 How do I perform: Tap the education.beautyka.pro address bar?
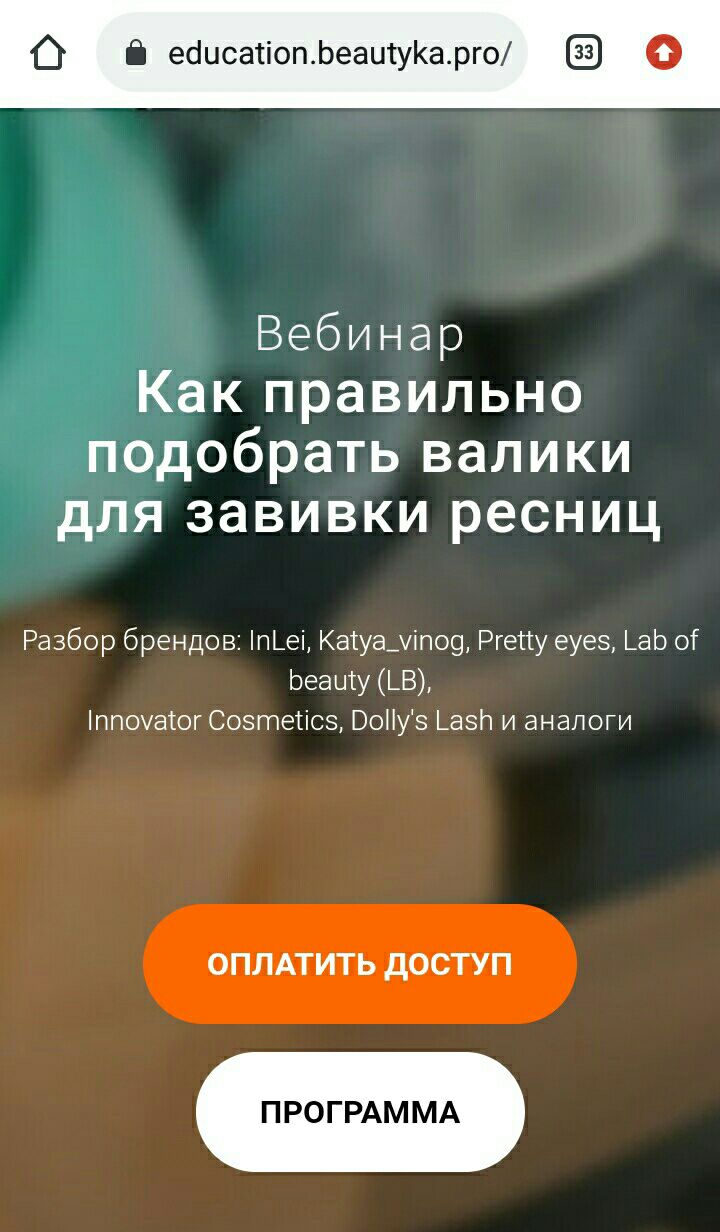(312, 53)
